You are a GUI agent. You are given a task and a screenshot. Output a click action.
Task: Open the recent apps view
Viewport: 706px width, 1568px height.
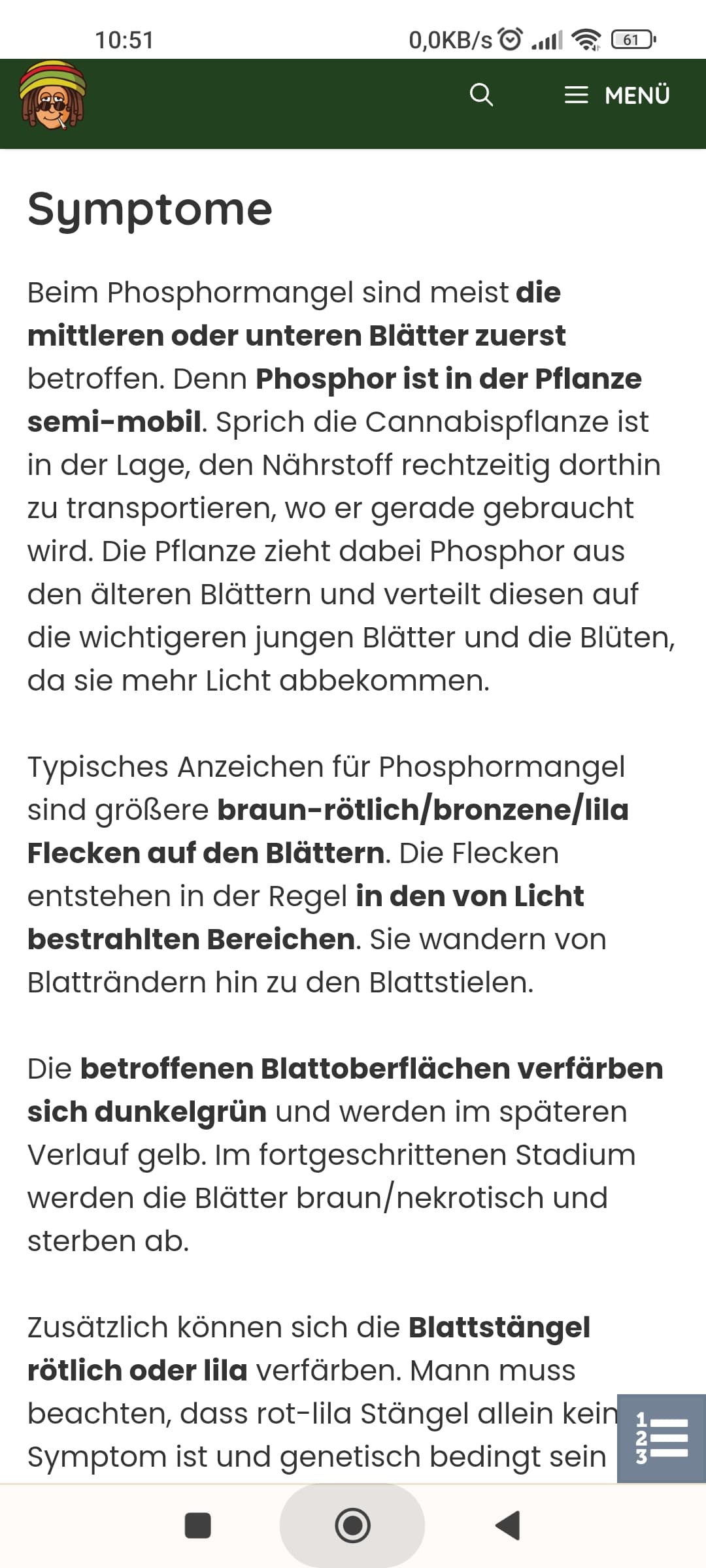click(198, 1526)
